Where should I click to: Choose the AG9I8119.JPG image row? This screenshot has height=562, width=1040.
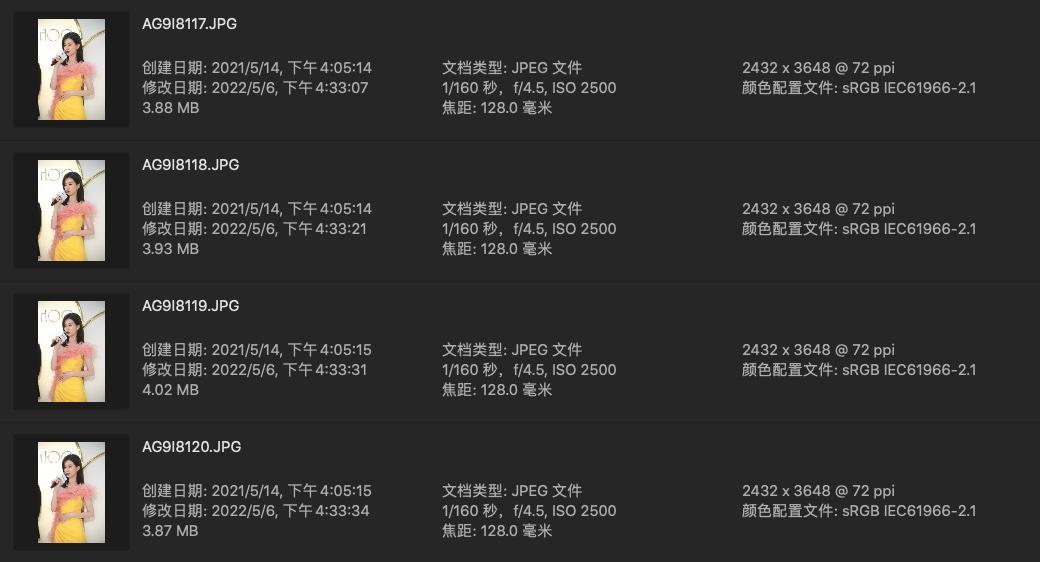(x=190, y=306)
